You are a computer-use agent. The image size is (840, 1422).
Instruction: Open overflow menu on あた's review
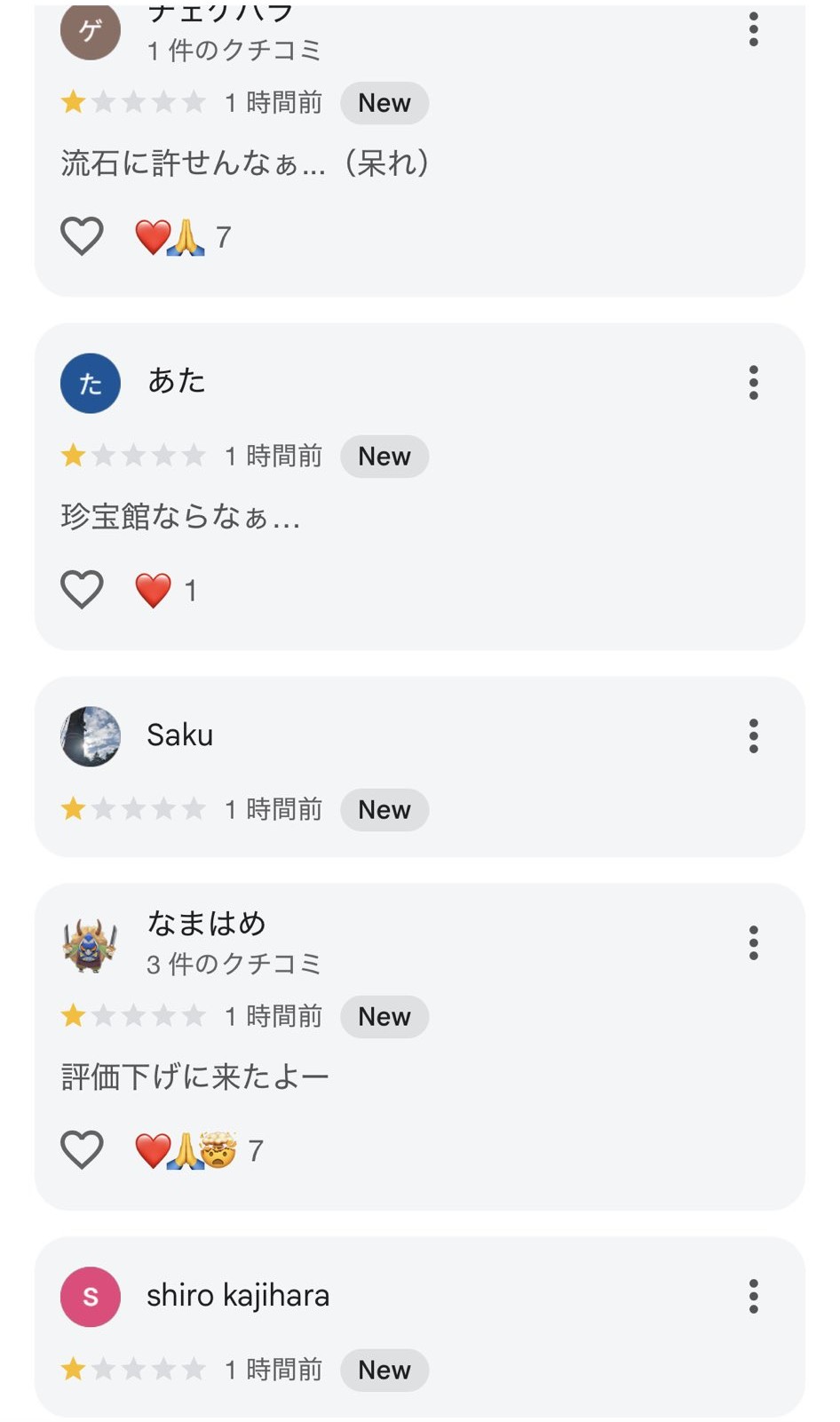click(753, 383)
